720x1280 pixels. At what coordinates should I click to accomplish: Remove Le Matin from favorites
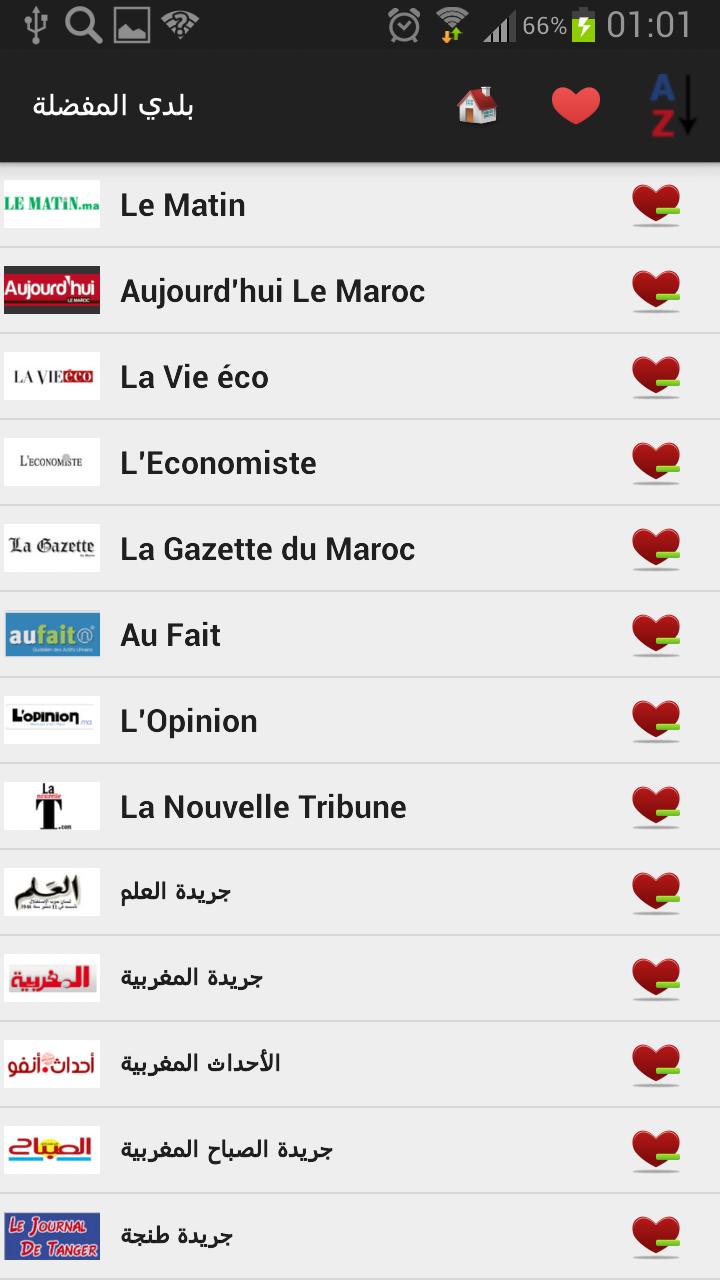(x=655, y=204)
